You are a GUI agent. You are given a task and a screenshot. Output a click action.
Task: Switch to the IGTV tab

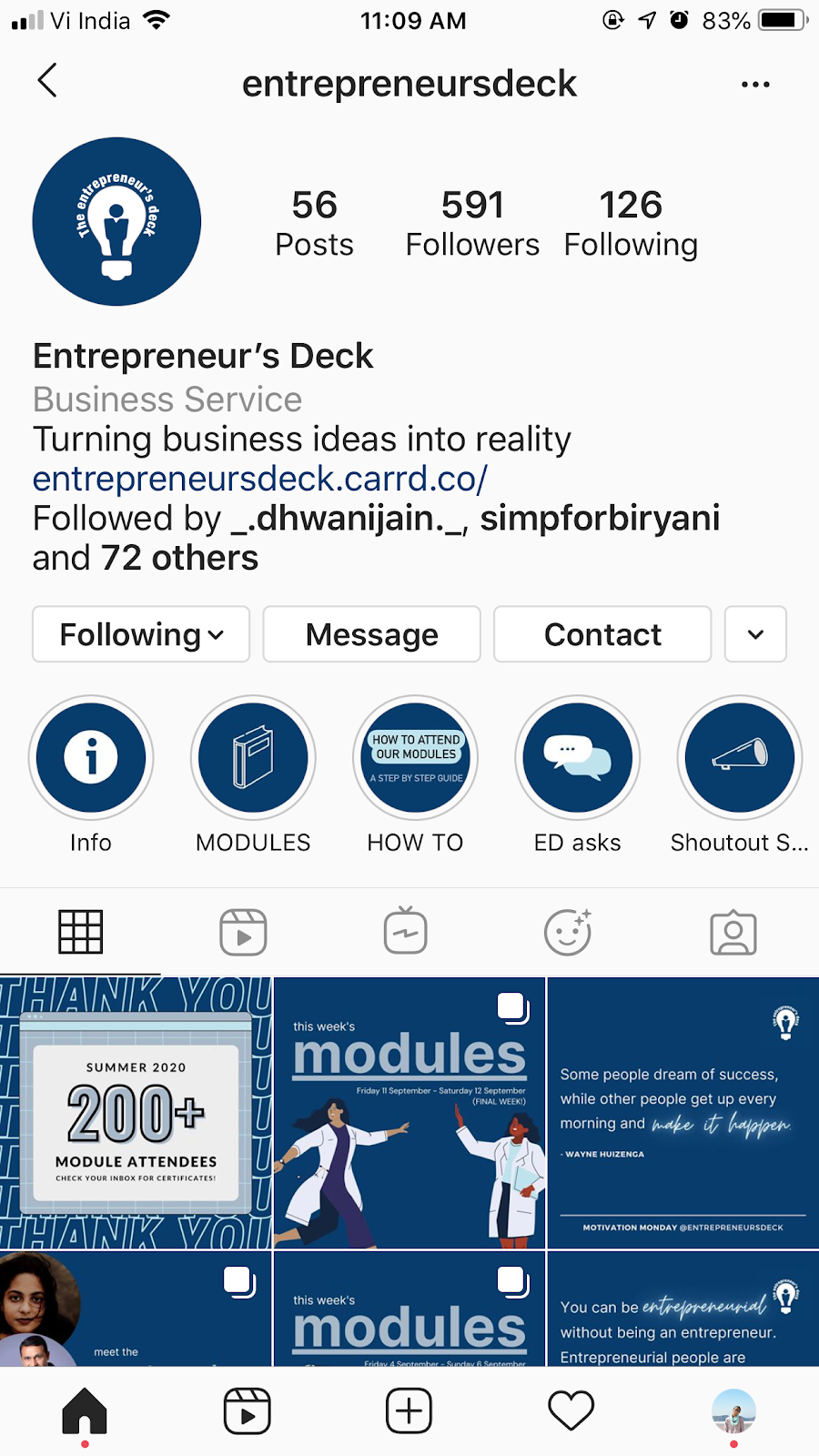coord(406,933)
